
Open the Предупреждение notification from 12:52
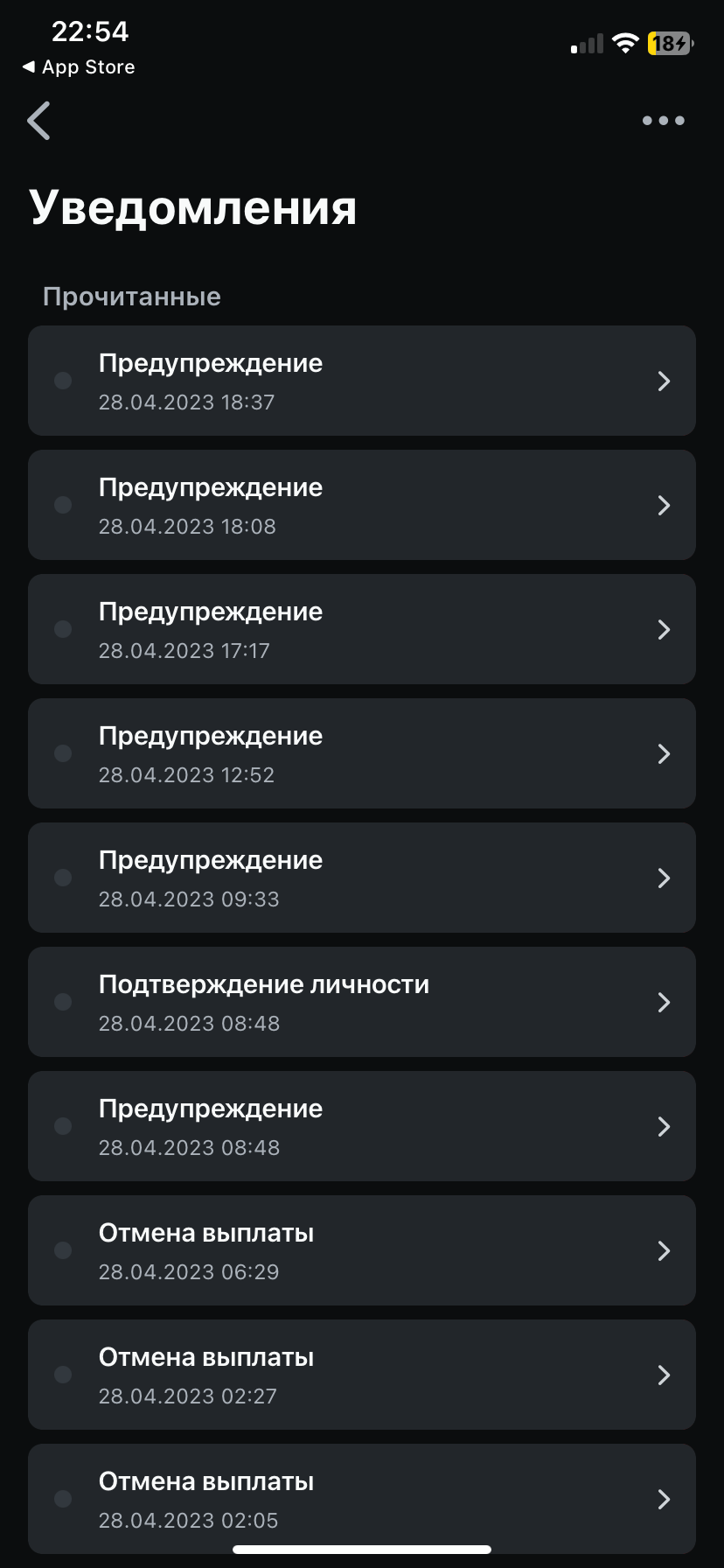click(362, 753)
